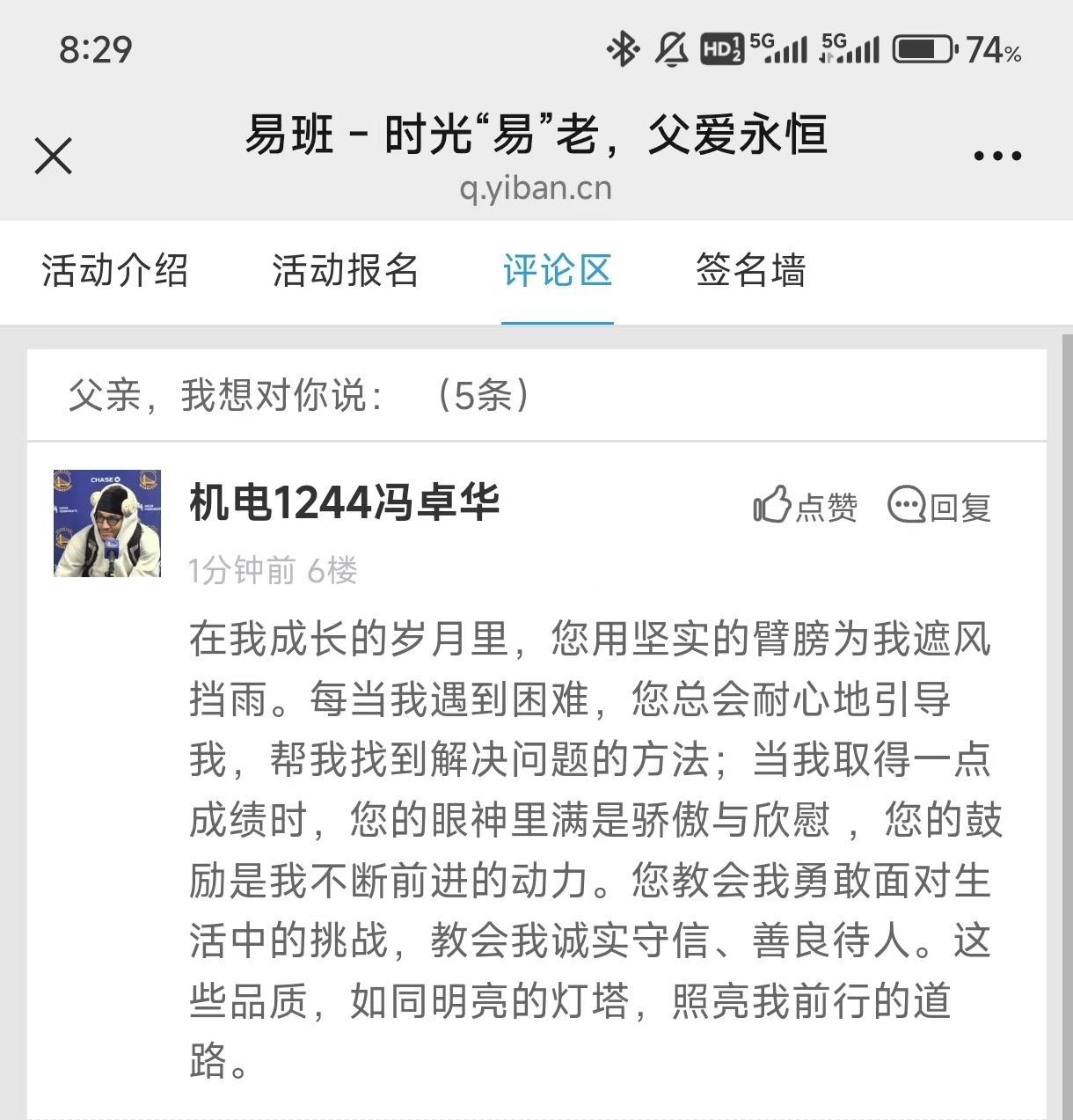Image resolution: width=1073 pixels, height=1120 pixels.
Task: Close the 易班 web page
Action: [x=54, y=157]
